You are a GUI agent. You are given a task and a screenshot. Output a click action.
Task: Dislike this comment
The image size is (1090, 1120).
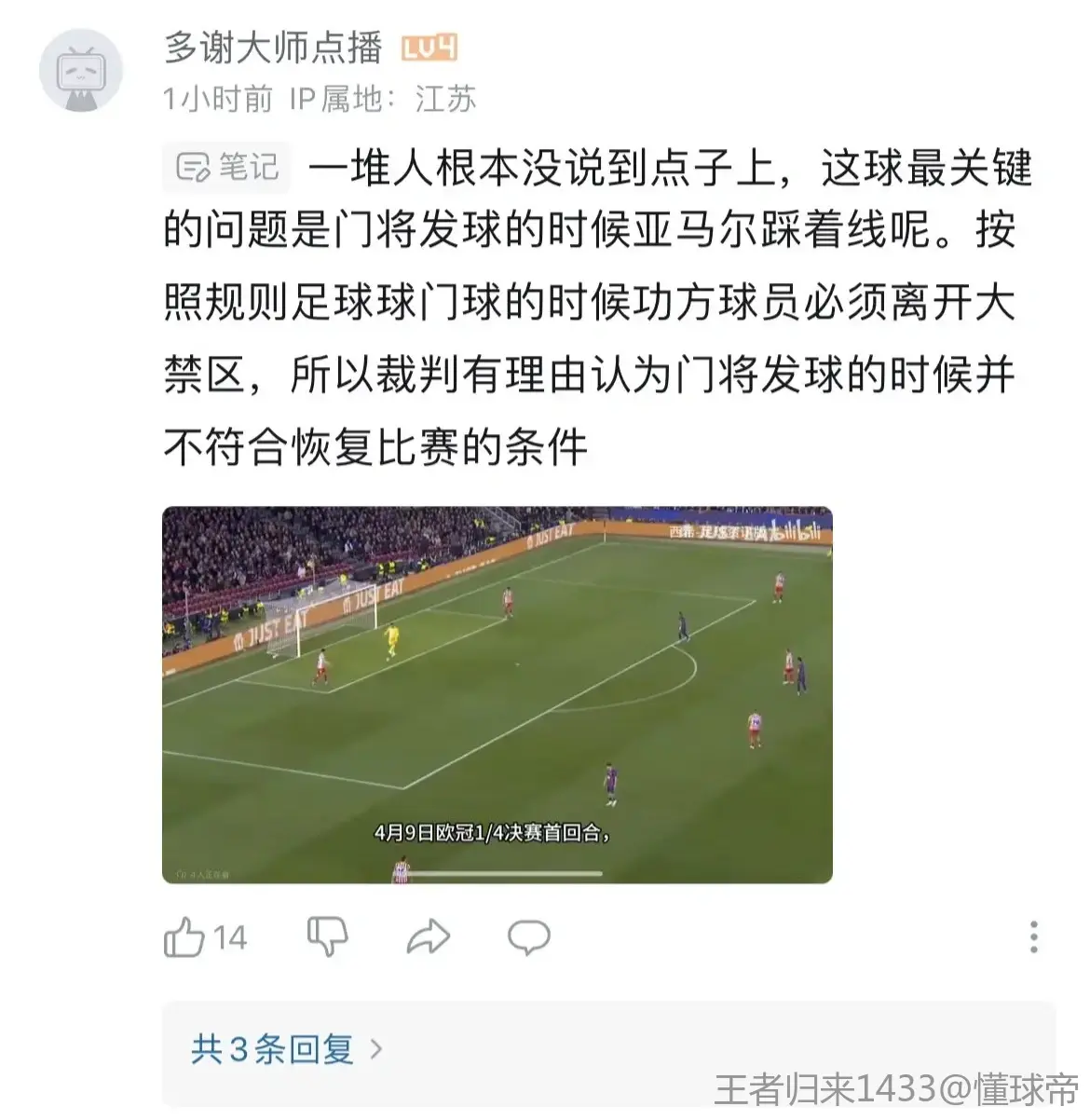327,936
